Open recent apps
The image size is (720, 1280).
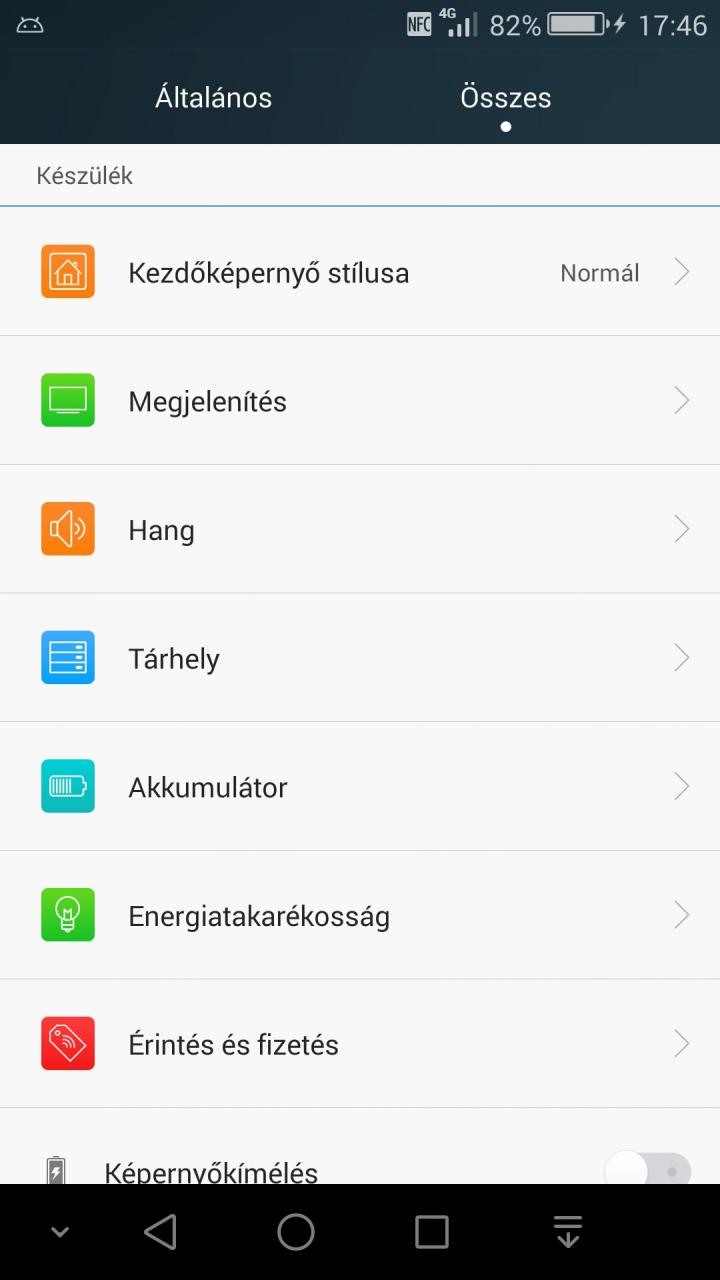[x=432, y=1232]
